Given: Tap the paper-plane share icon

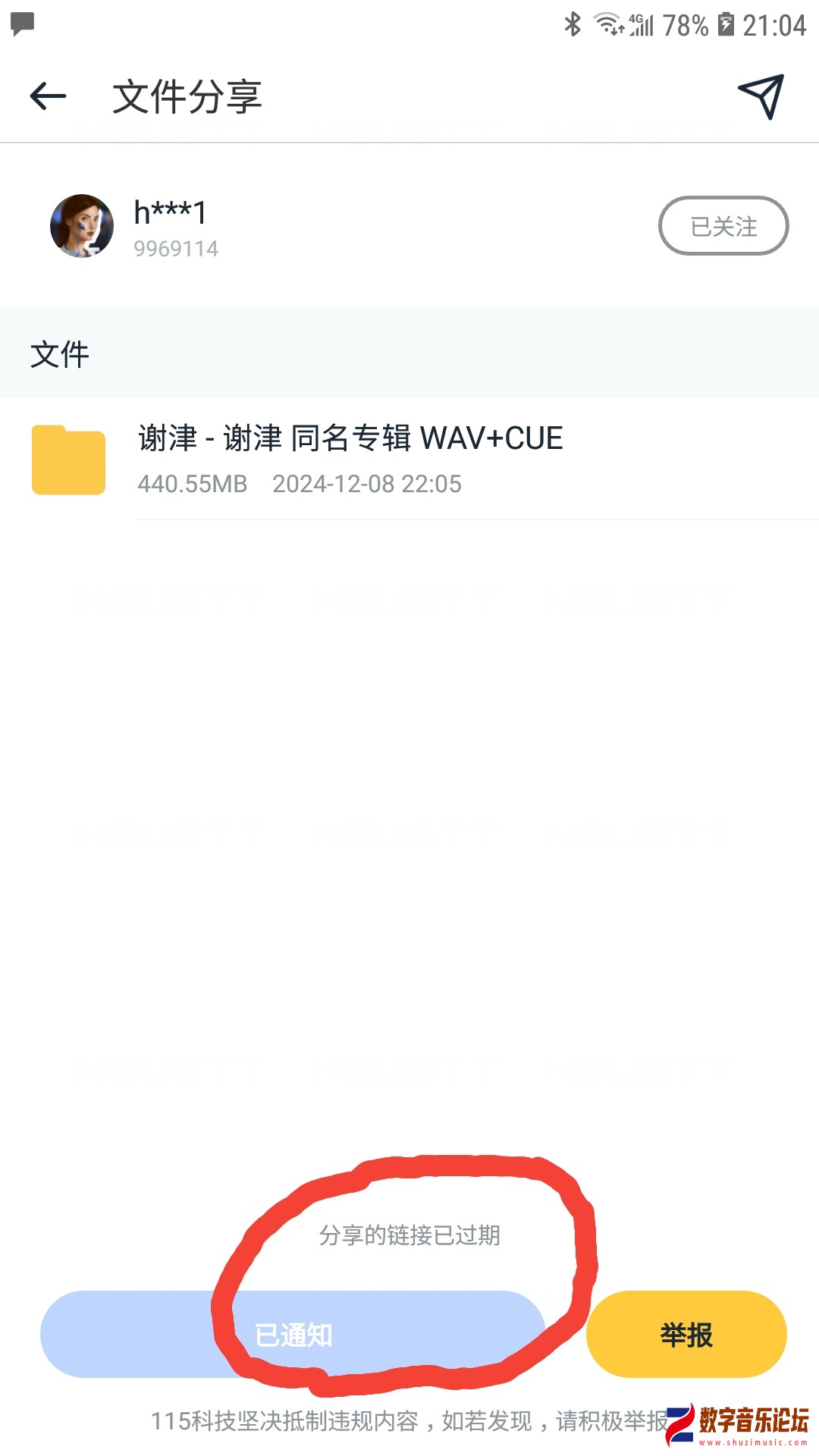Looking at the screenshot, I should tap(760, 96).
